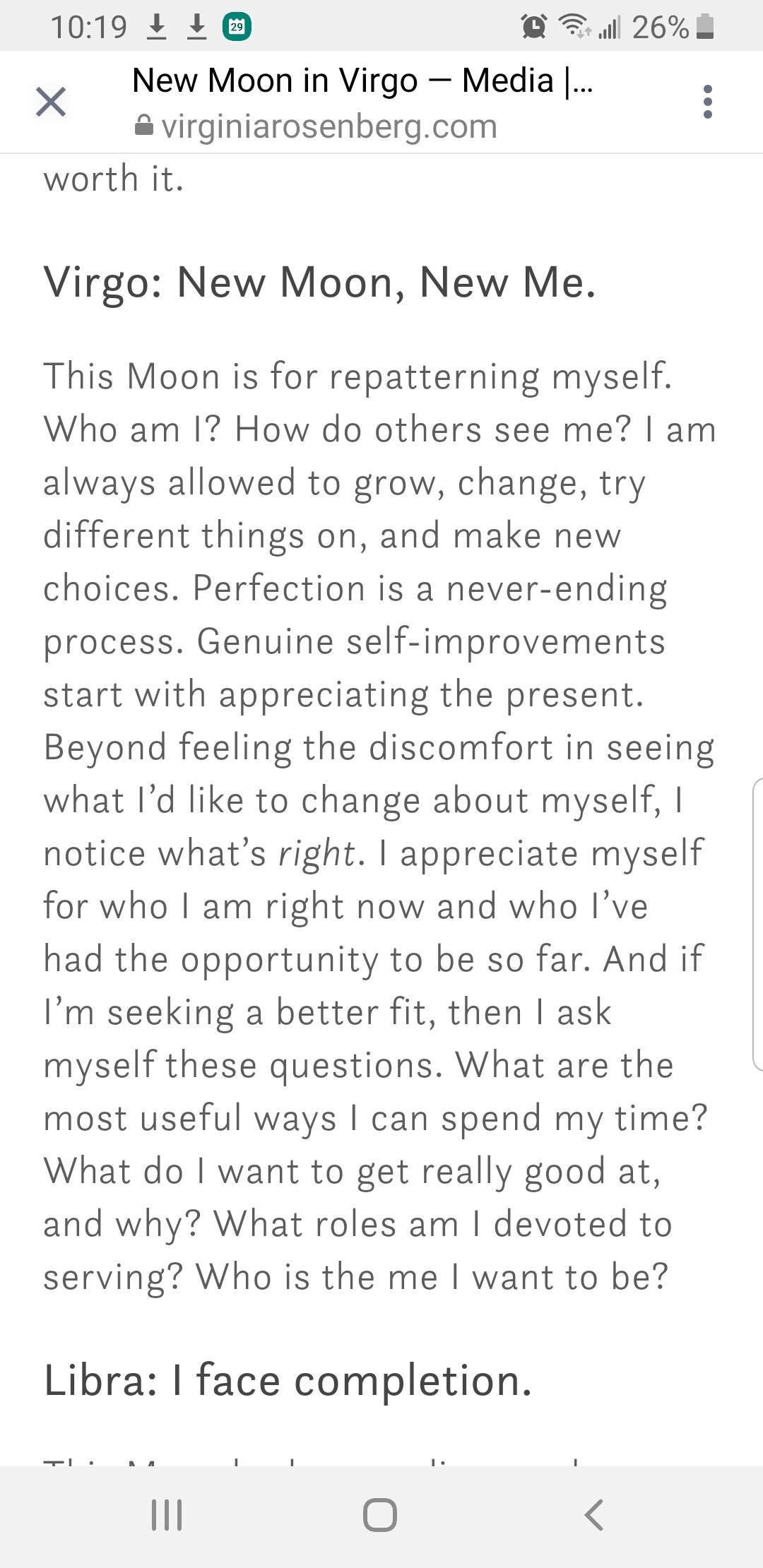Open the three-dot overflow menu
This screenshot has width=763, height=1568.
[x=708, y=102]
